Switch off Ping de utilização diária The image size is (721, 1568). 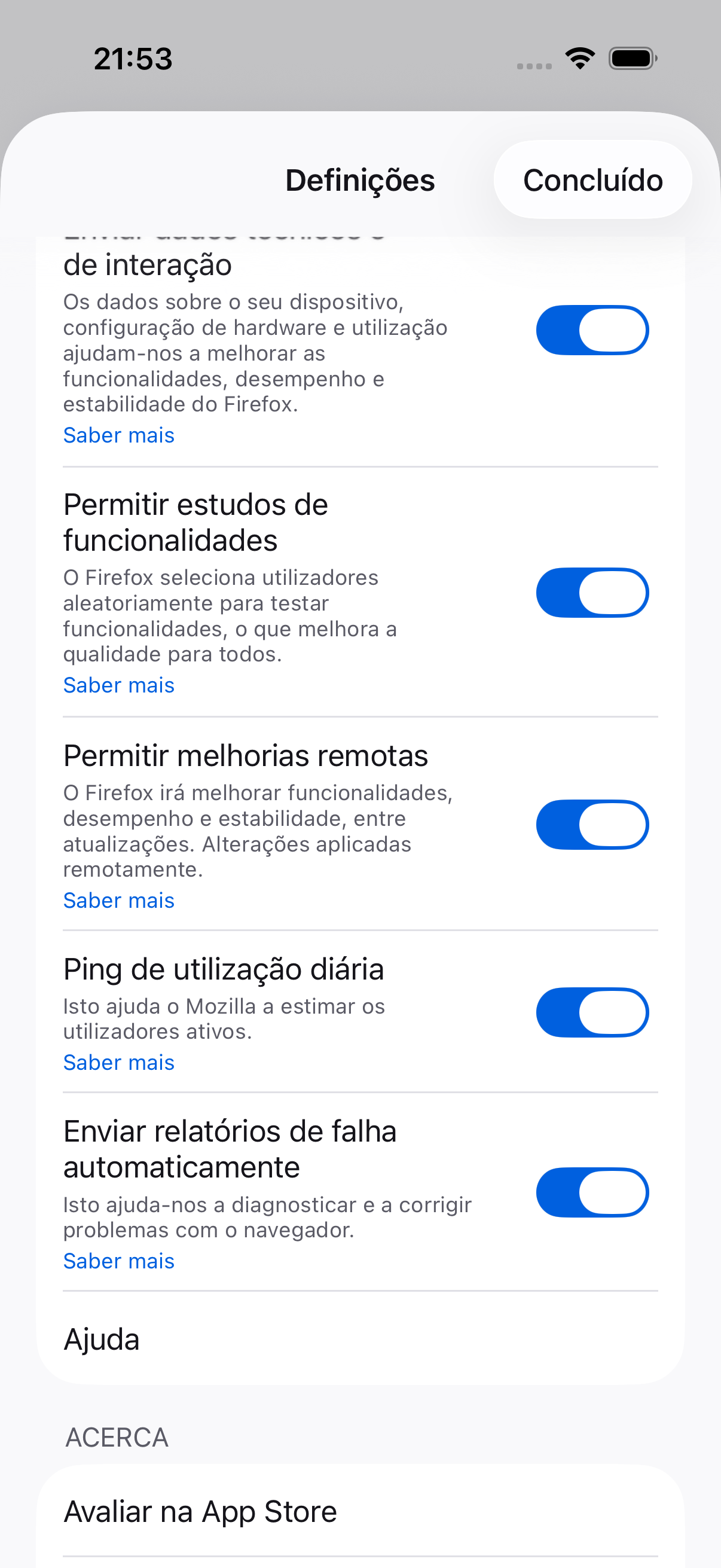[591, 1012]
